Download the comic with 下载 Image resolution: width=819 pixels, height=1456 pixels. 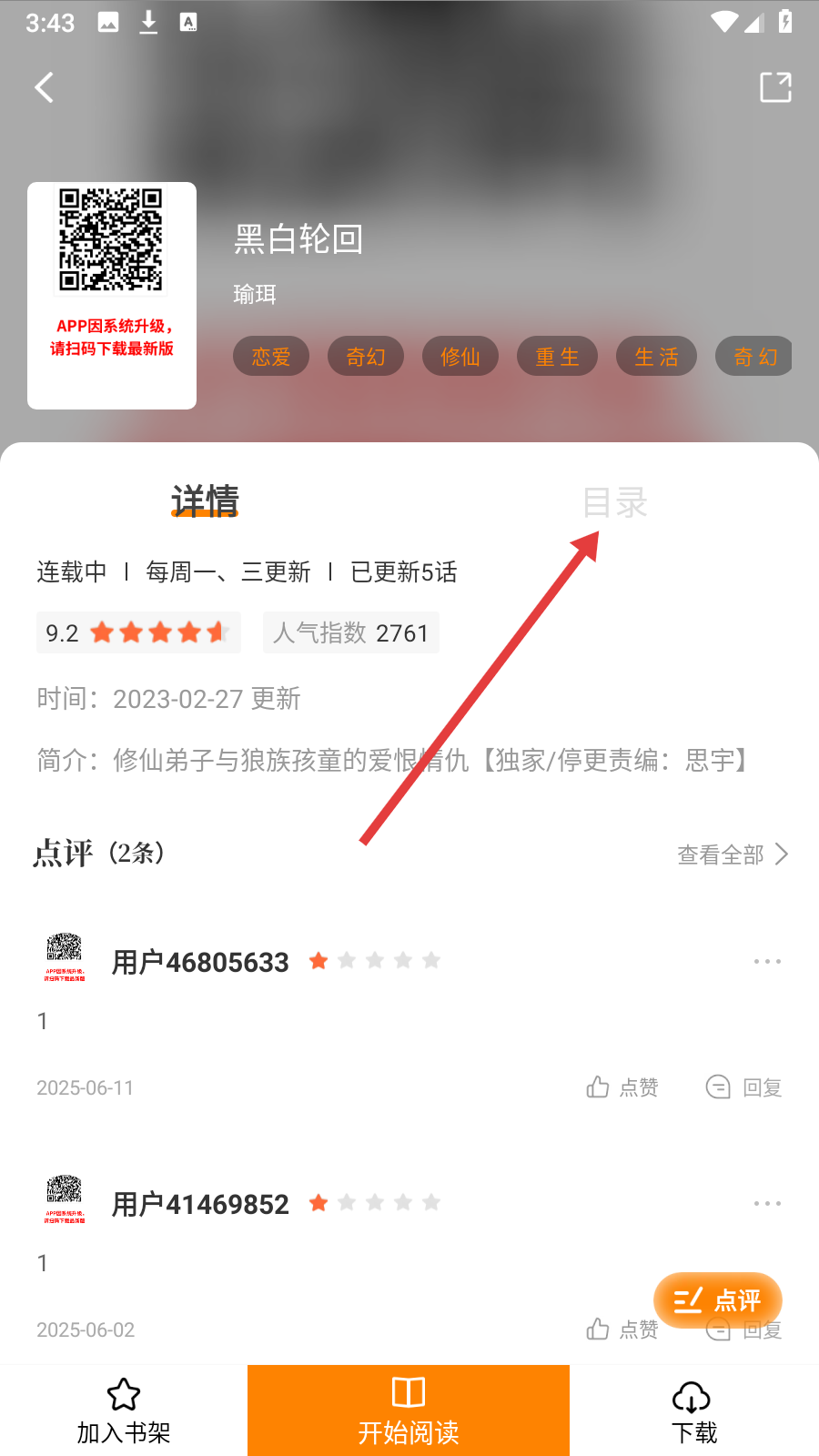pyautogui.click(x=693, y=1411)
